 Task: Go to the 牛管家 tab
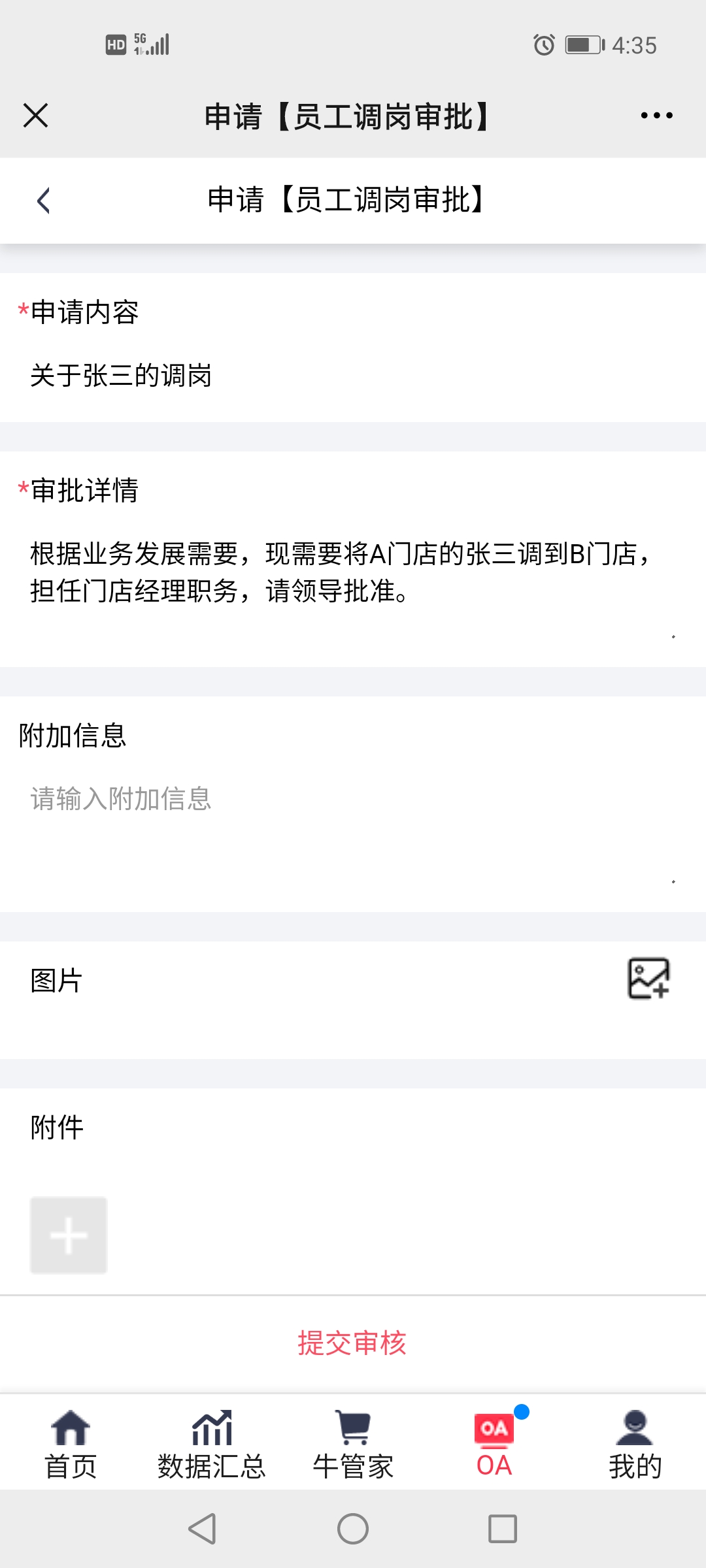(x=353, y=1444)
